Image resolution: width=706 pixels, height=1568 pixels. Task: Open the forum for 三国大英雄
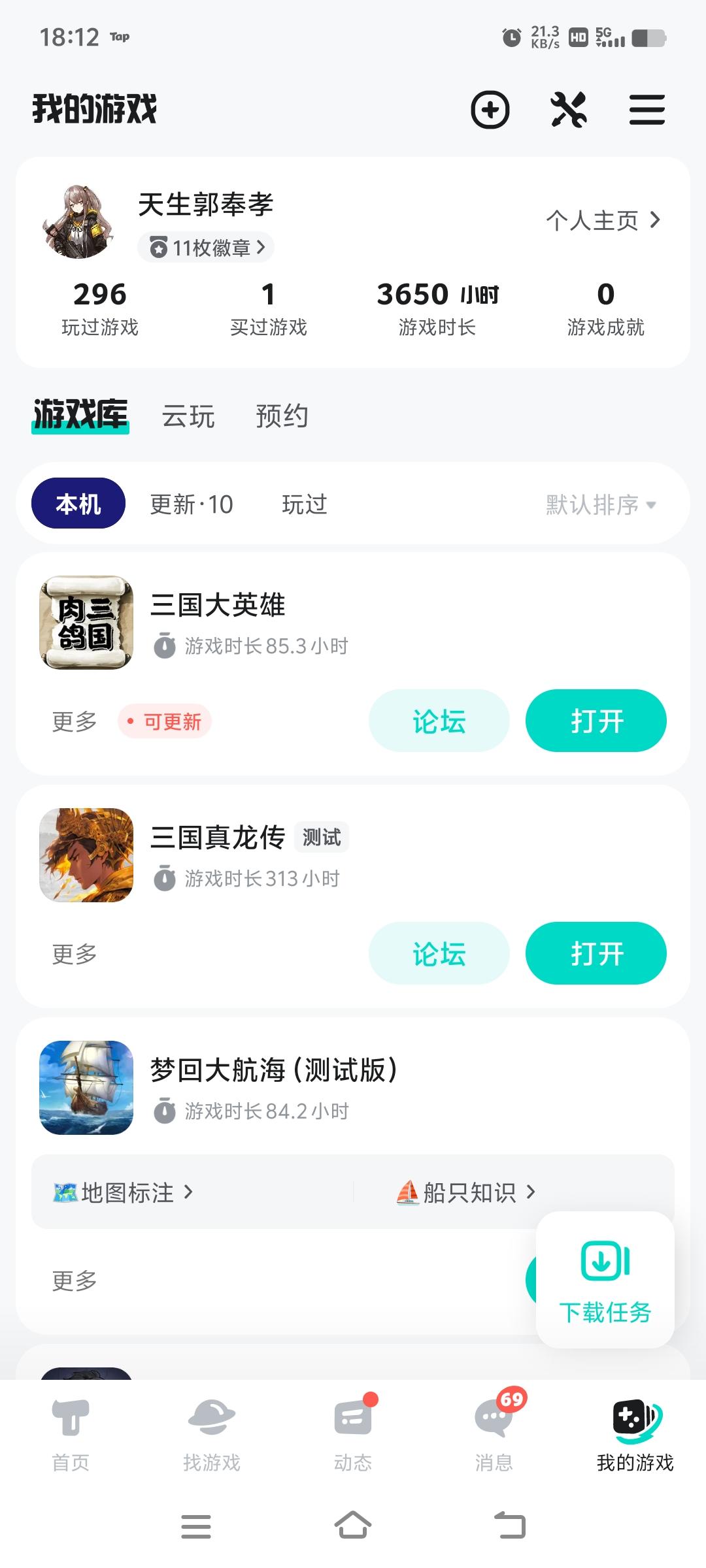pyautogui.click(x=439, y=721)
